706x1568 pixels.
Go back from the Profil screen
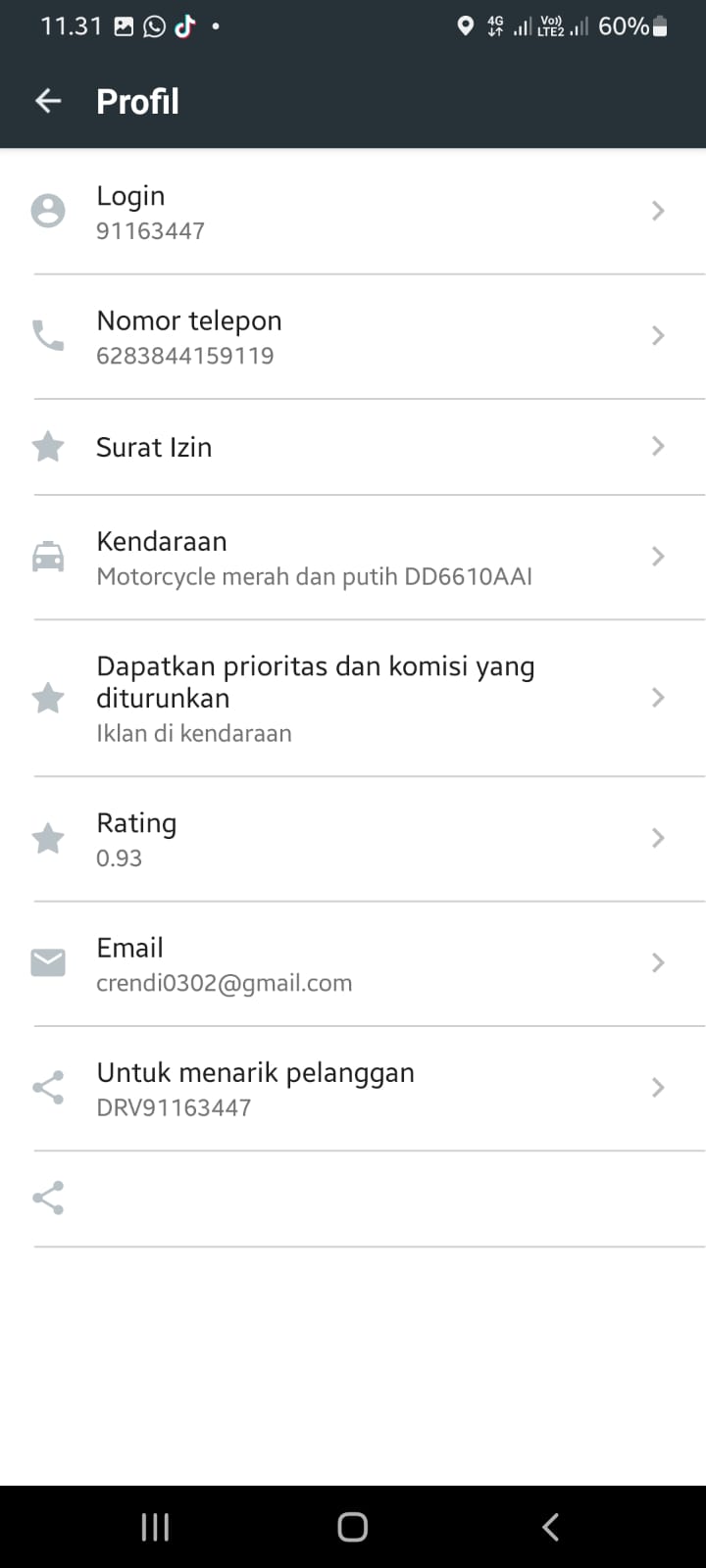tap(48, 101)
